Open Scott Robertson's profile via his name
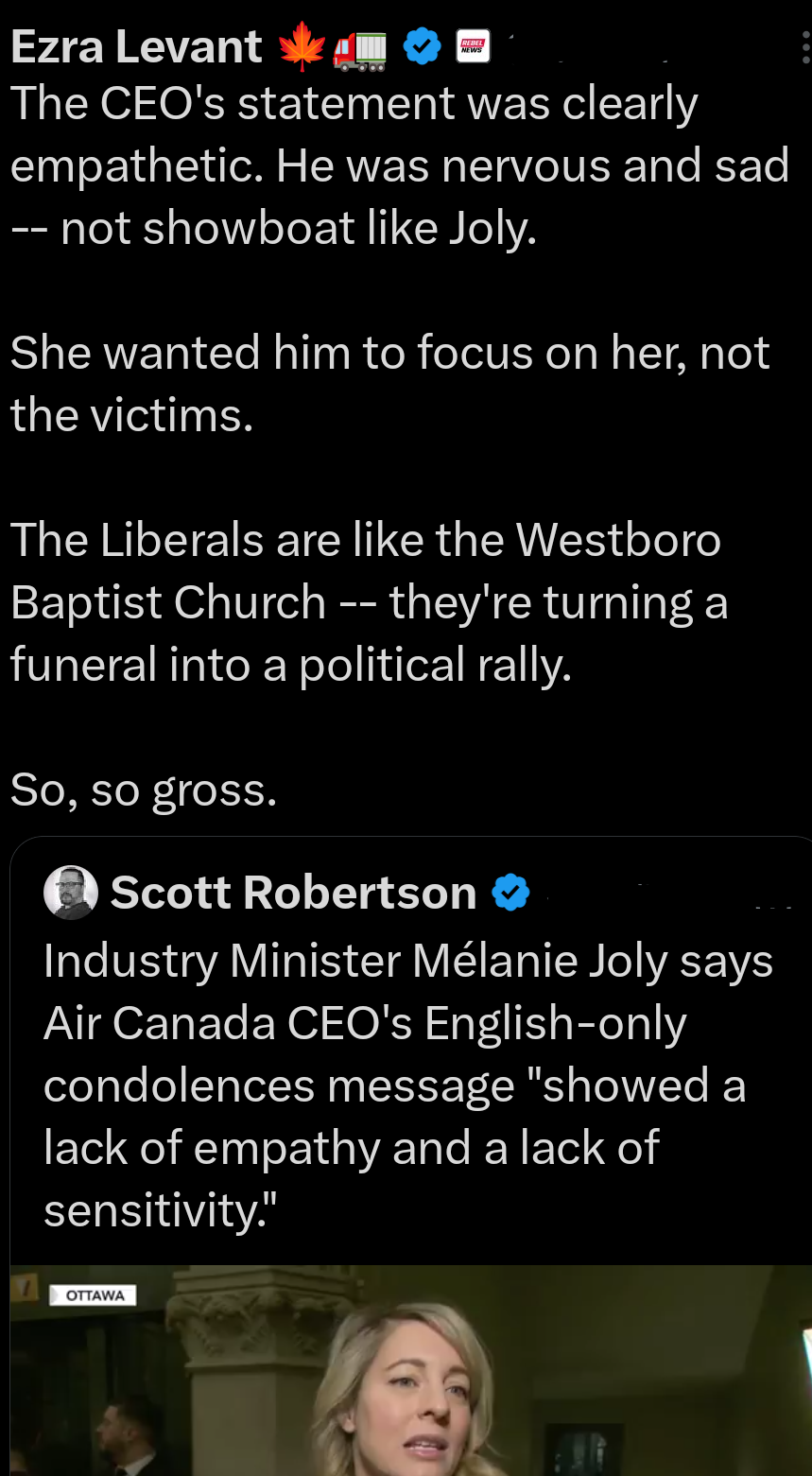The height and width of the screenshot is (1476, 812). coord(293,891)
